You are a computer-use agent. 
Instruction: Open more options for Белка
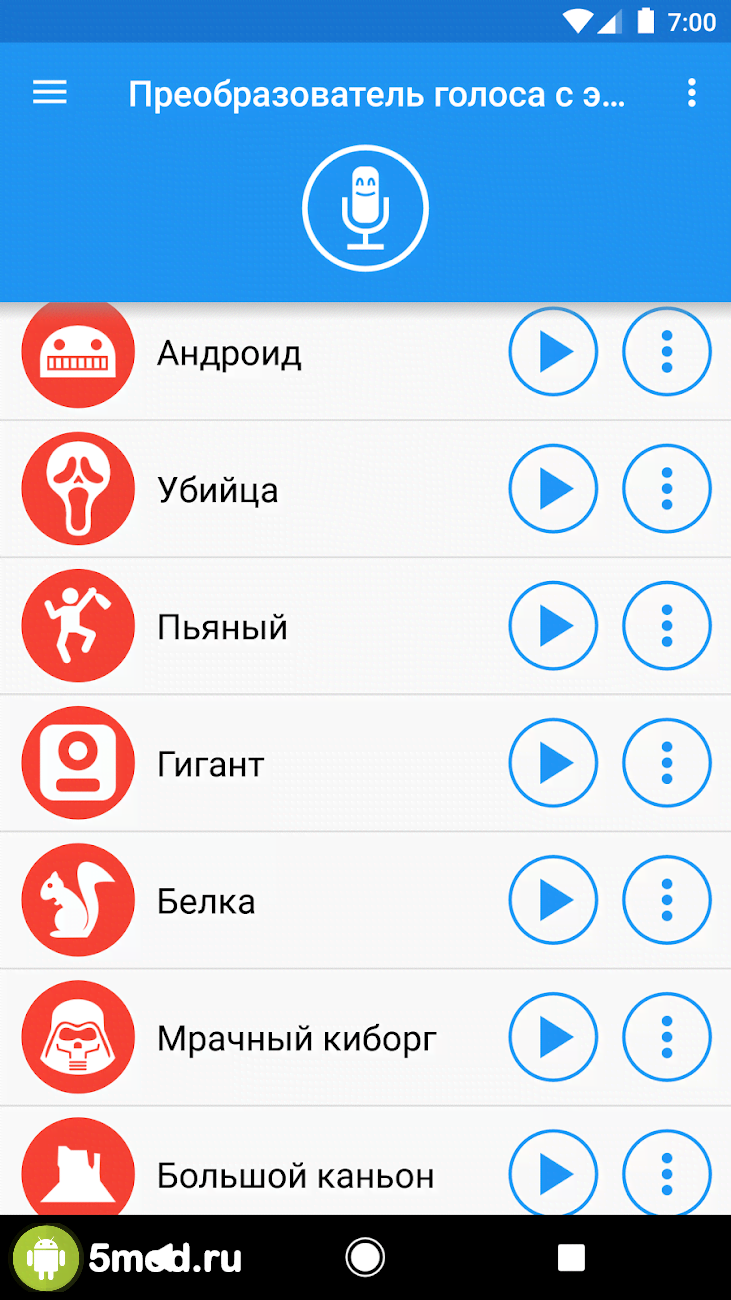(667, 901)
